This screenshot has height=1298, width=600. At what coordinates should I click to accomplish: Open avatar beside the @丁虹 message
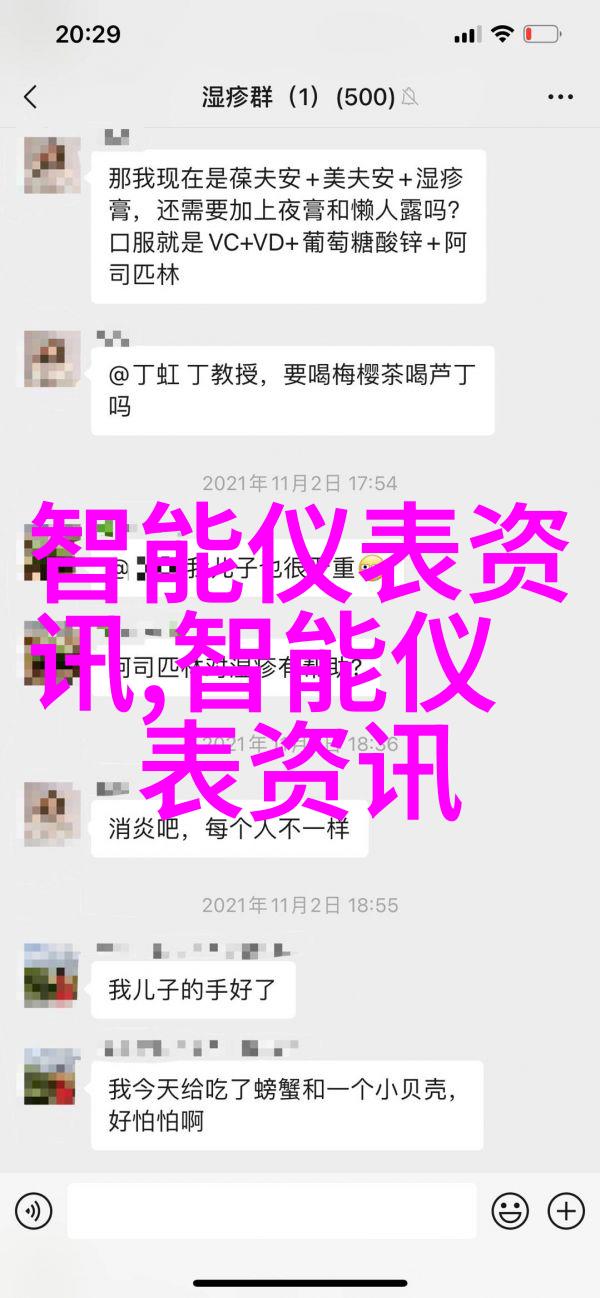tap(52, 358)
